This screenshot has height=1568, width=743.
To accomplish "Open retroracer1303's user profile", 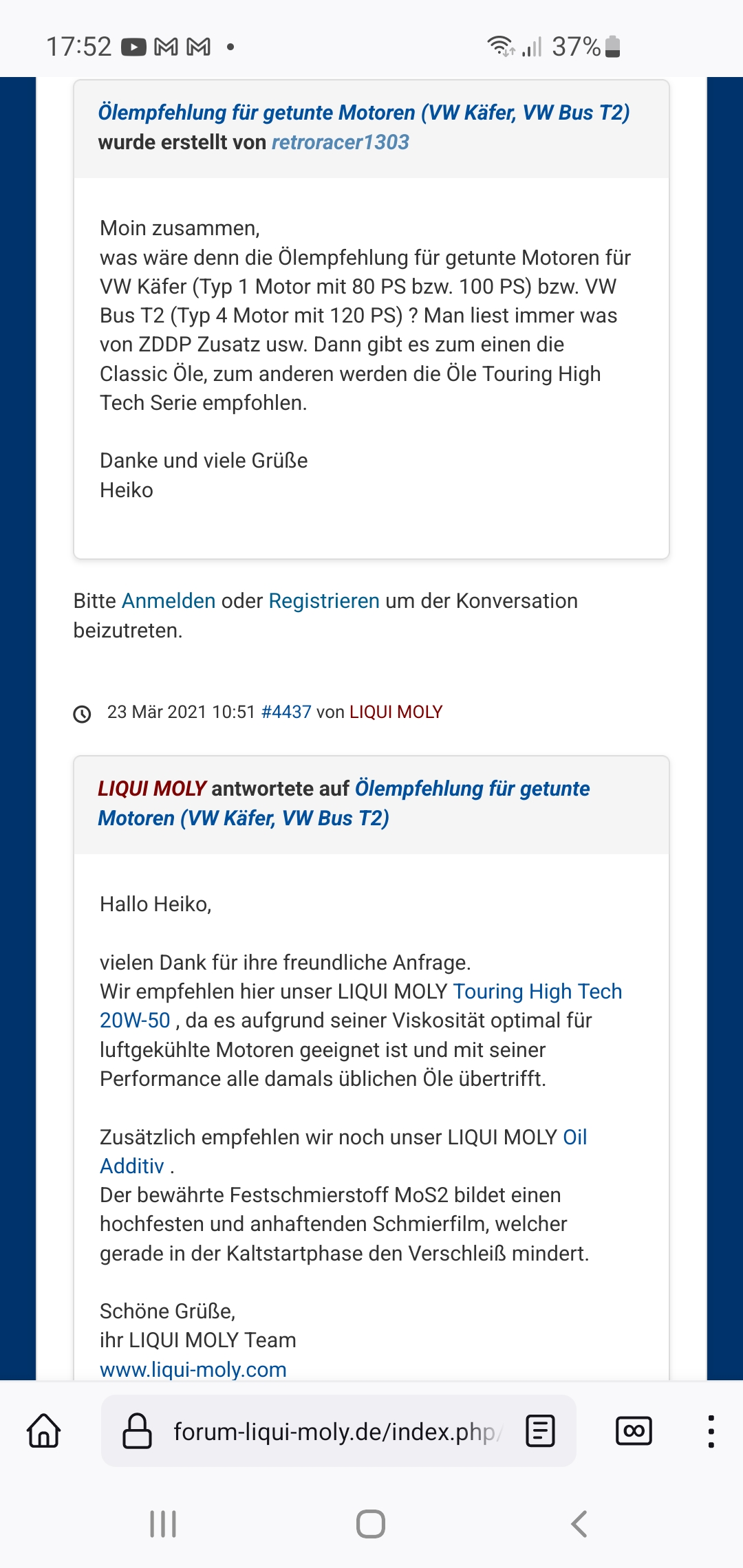I will pyautogui.click(x=340, y=142).
